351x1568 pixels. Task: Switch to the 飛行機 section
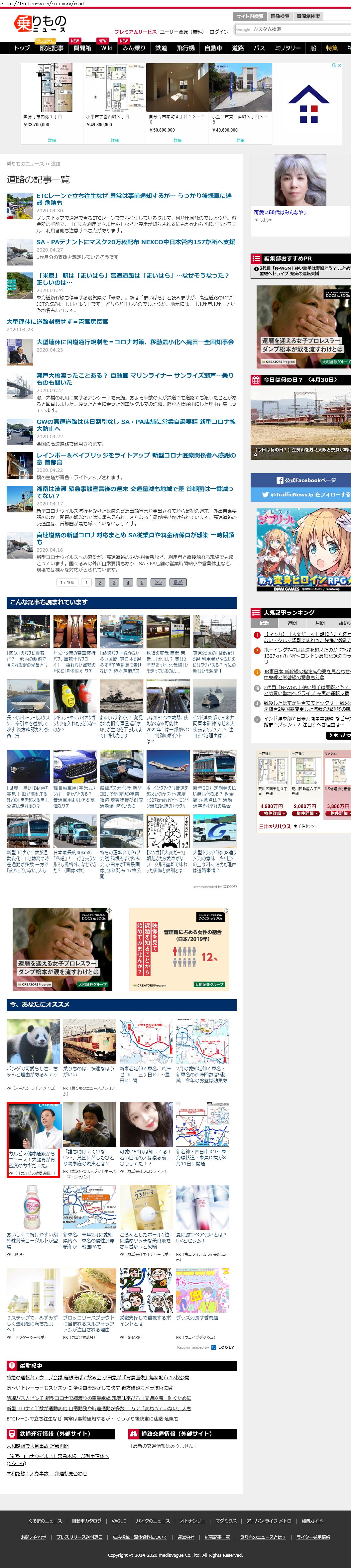[185, 48]
